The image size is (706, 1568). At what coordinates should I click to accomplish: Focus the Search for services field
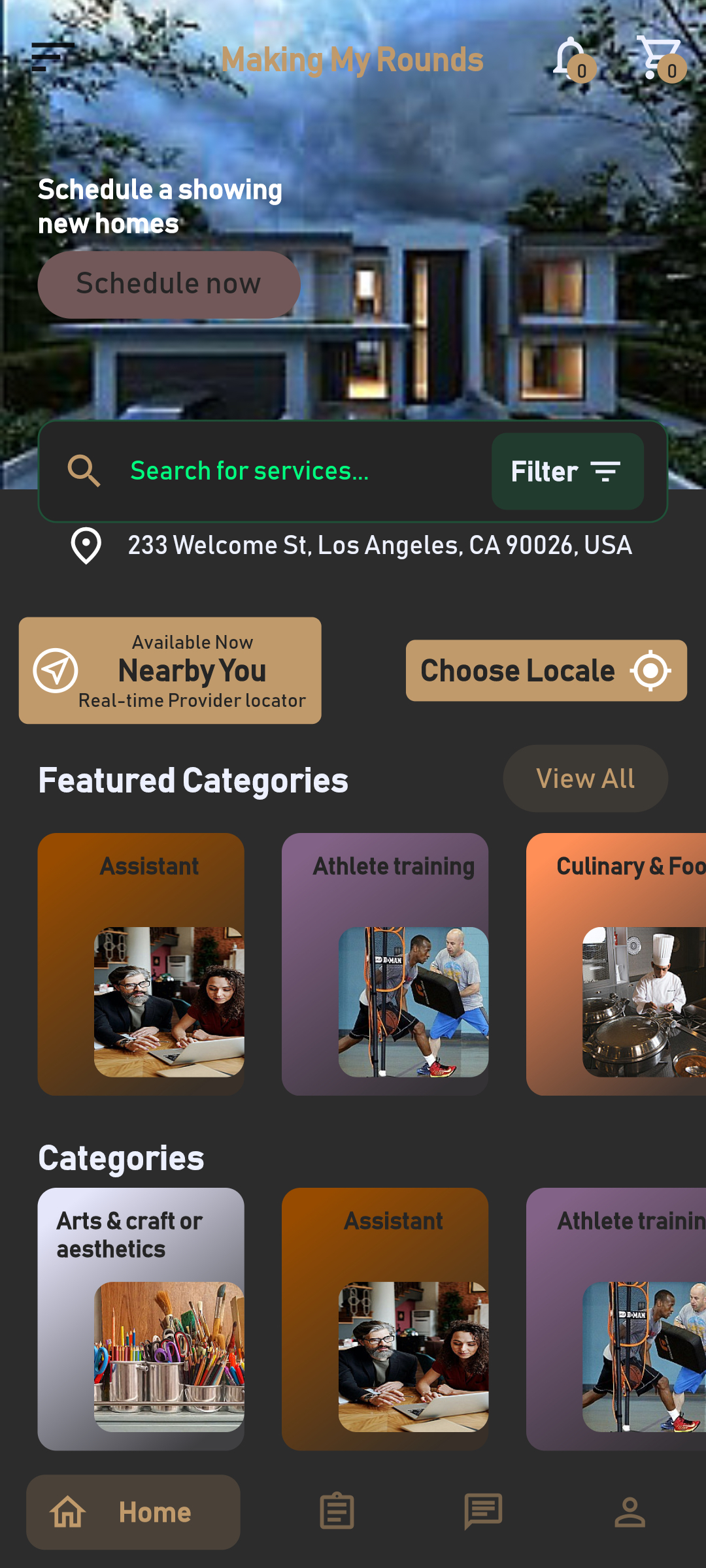tap(294, 471)
